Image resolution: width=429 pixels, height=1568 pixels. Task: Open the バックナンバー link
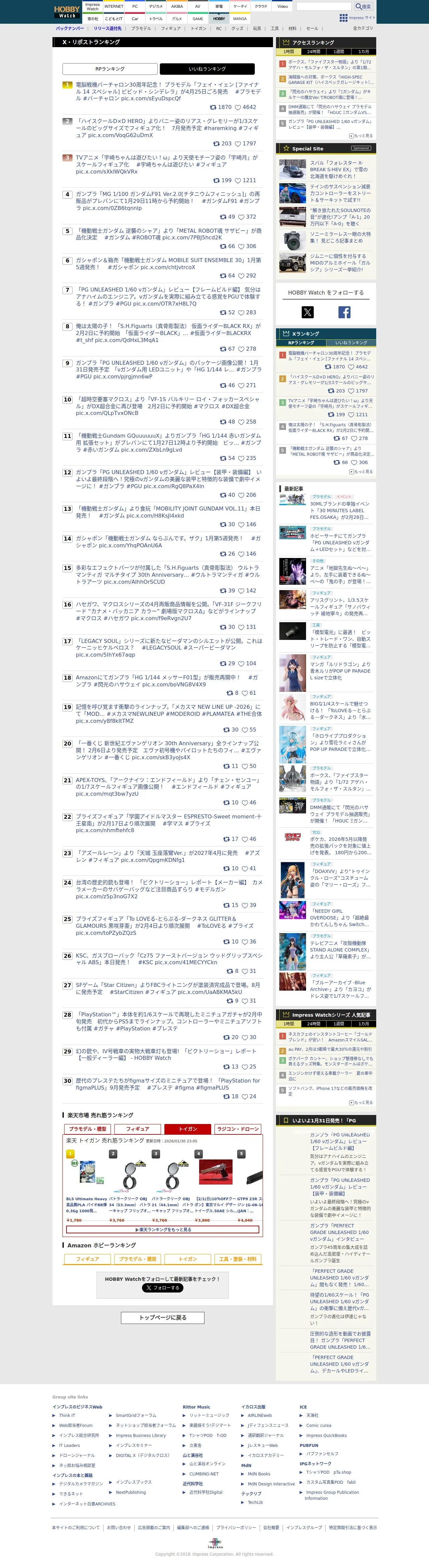[70, 29]
